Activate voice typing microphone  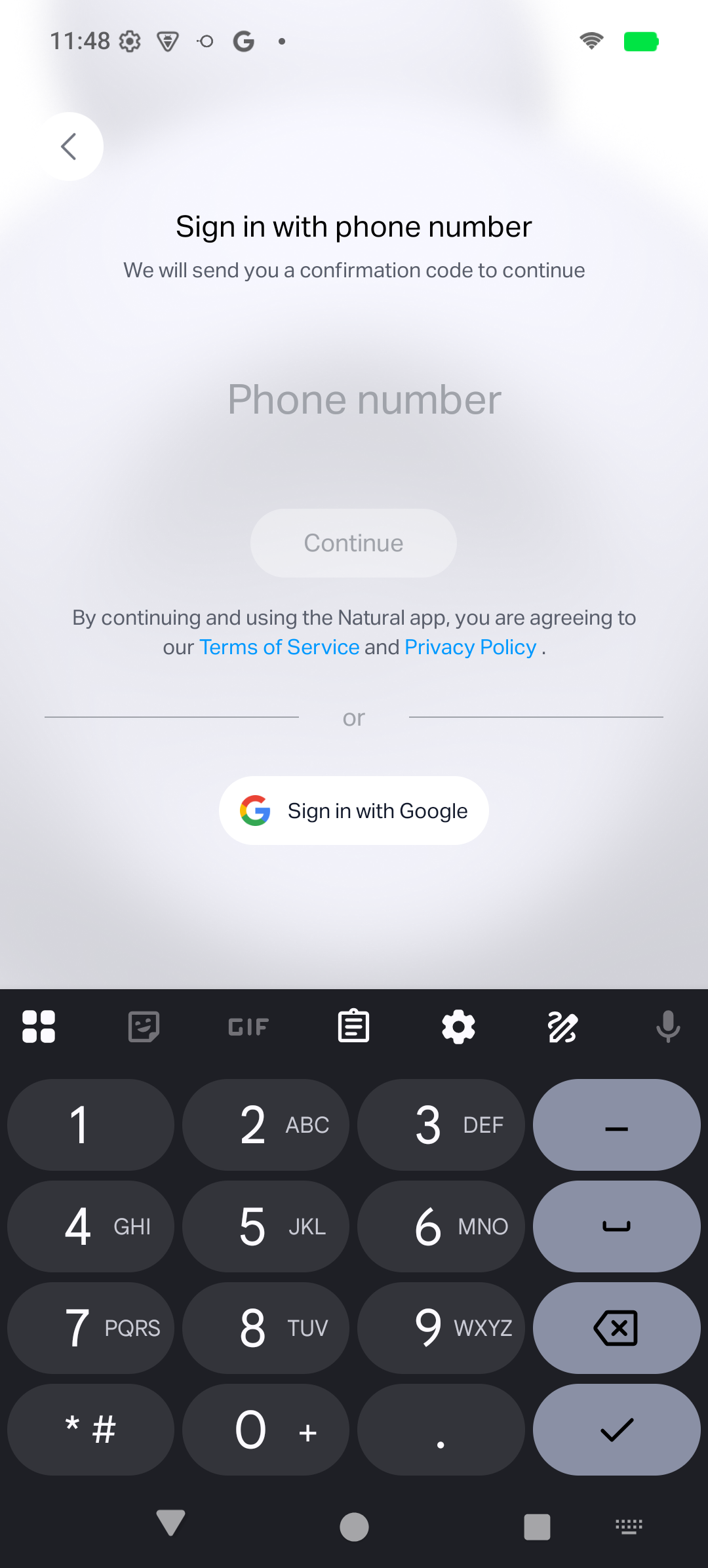(669, 1026)
